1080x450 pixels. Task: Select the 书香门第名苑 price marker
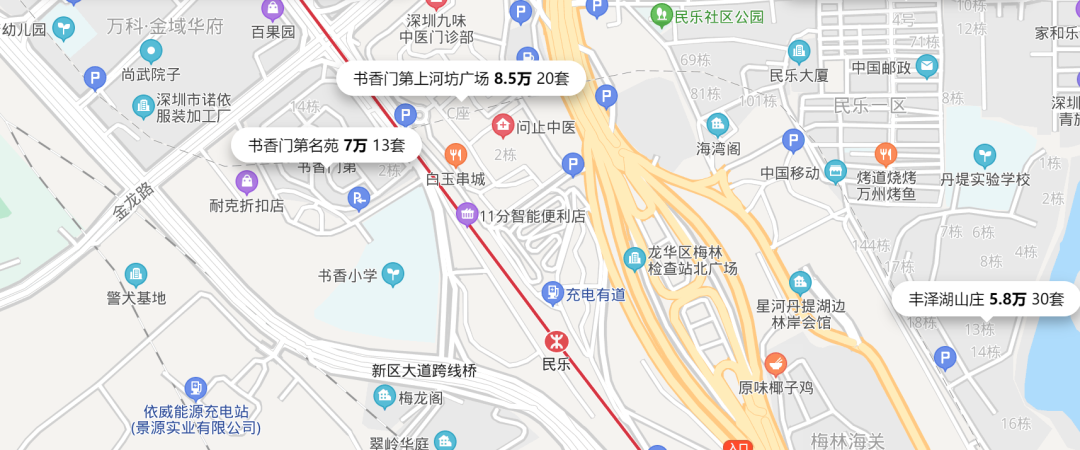click(x=326, y=145)
